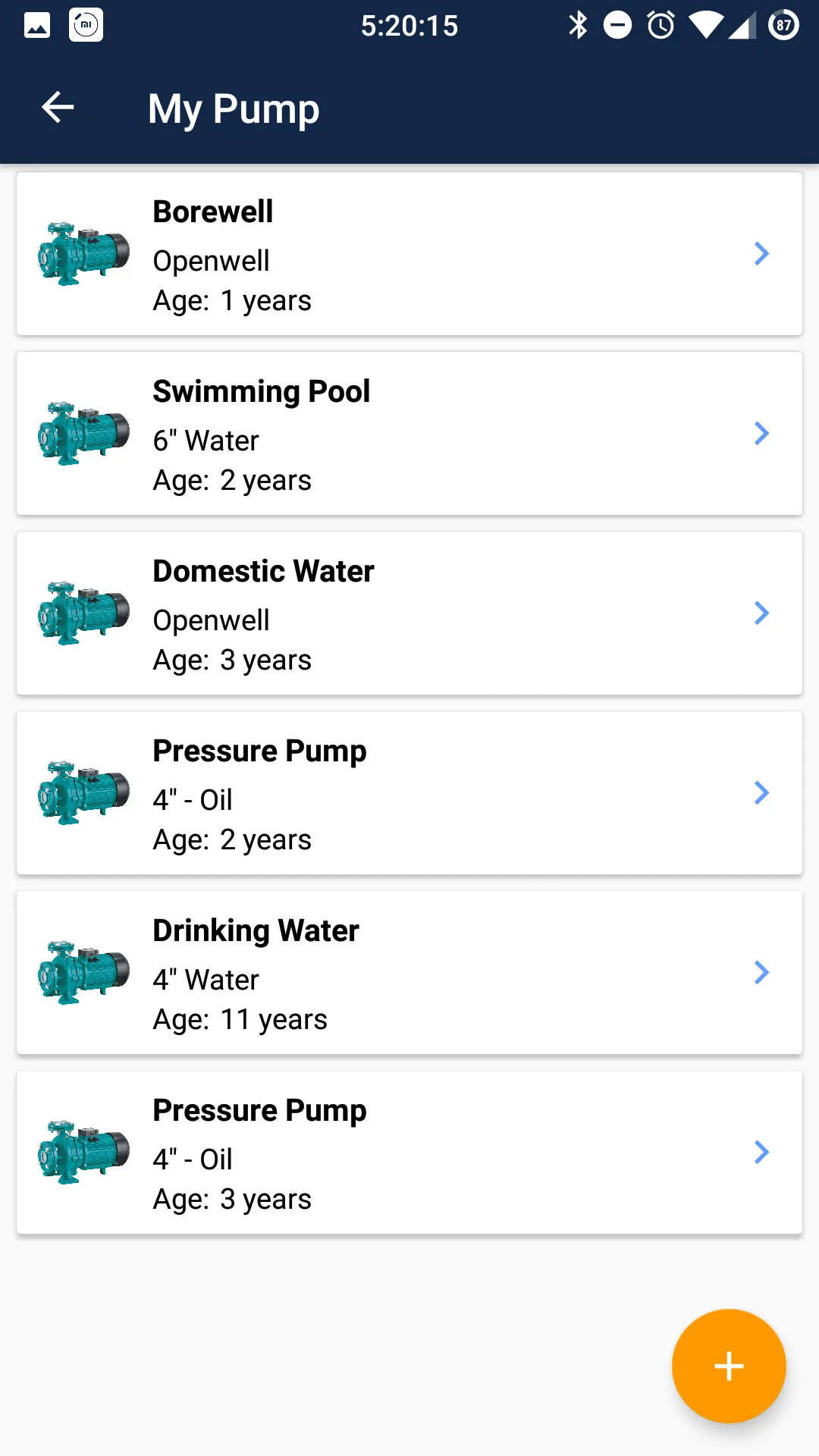Tap the Swimming Pool pump image

pyautogui.click(x=81, y=433)
